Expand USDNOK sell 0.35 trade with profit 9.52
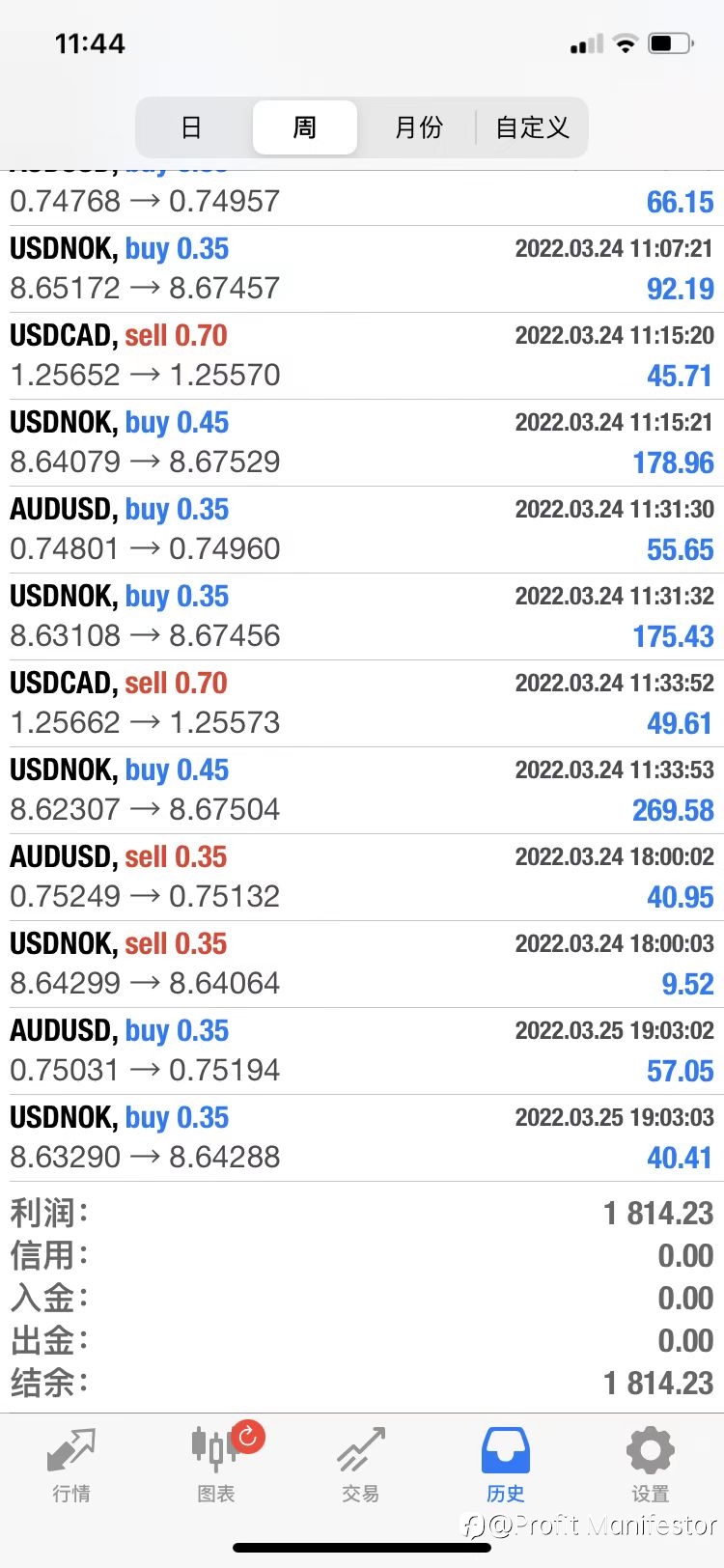Screen dimensions: 724x1568 click(x=362, y=965)
